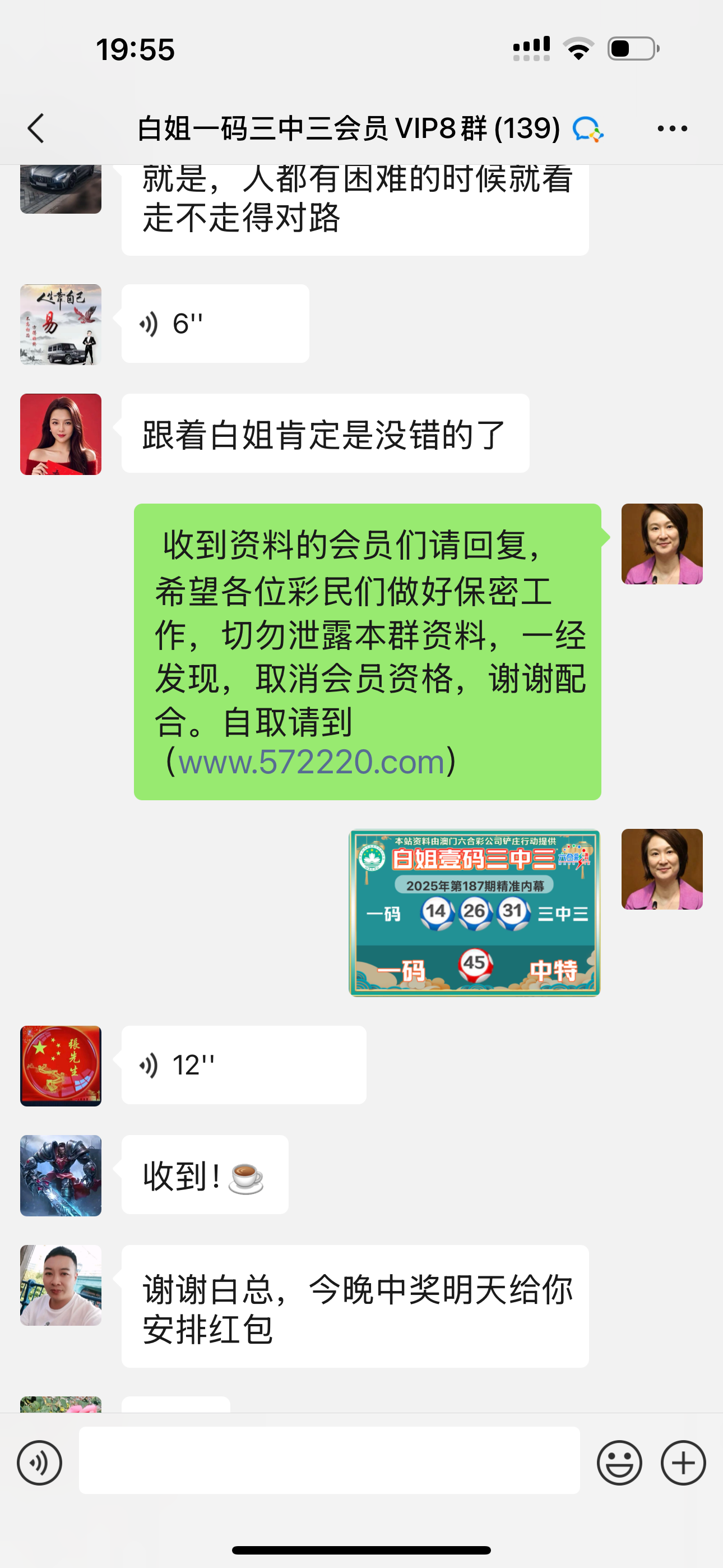
Task: Switch to voice input mode
Action: click(x=40, y=1463)
